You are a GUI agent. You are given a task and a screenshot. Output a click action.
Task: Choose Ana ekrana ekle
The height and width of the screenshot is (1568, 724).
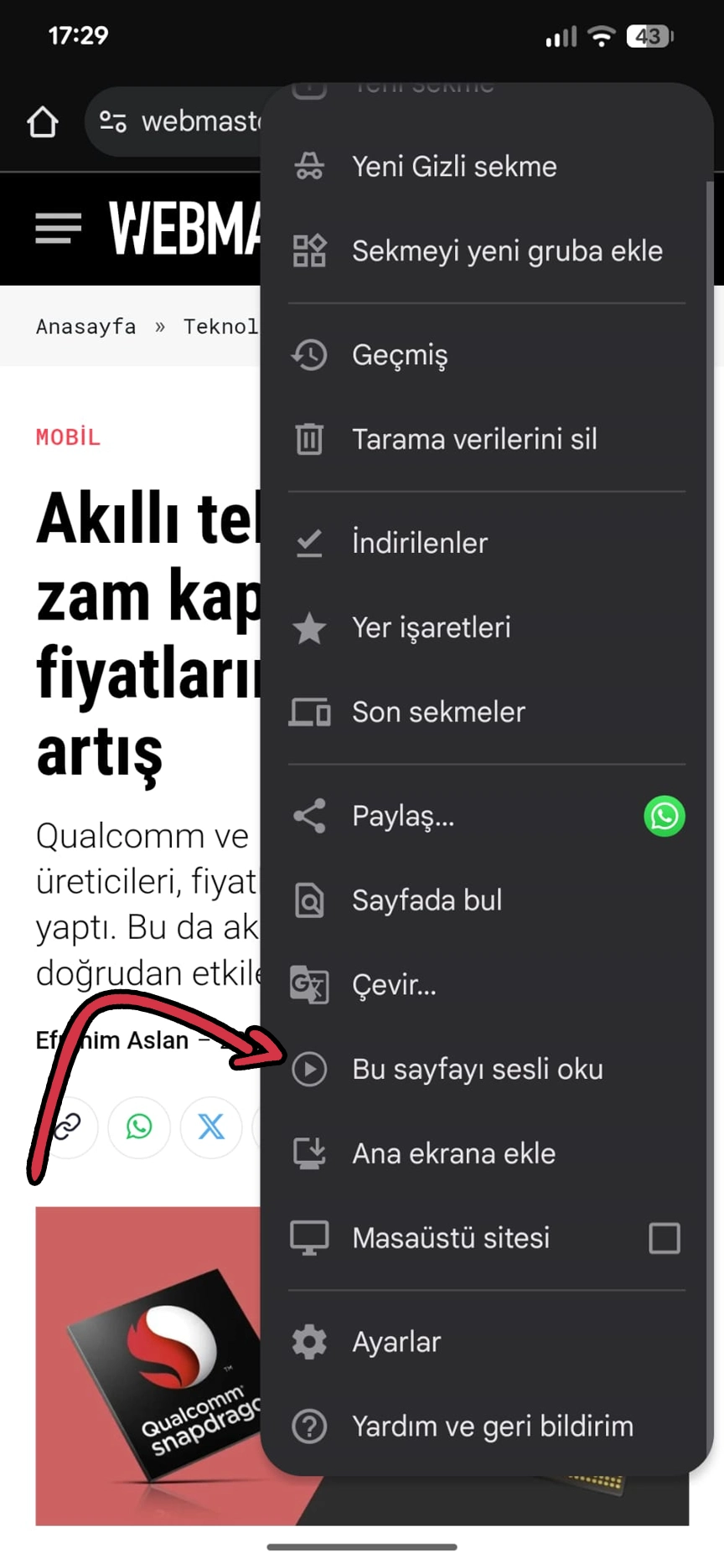pos(486,1153)
